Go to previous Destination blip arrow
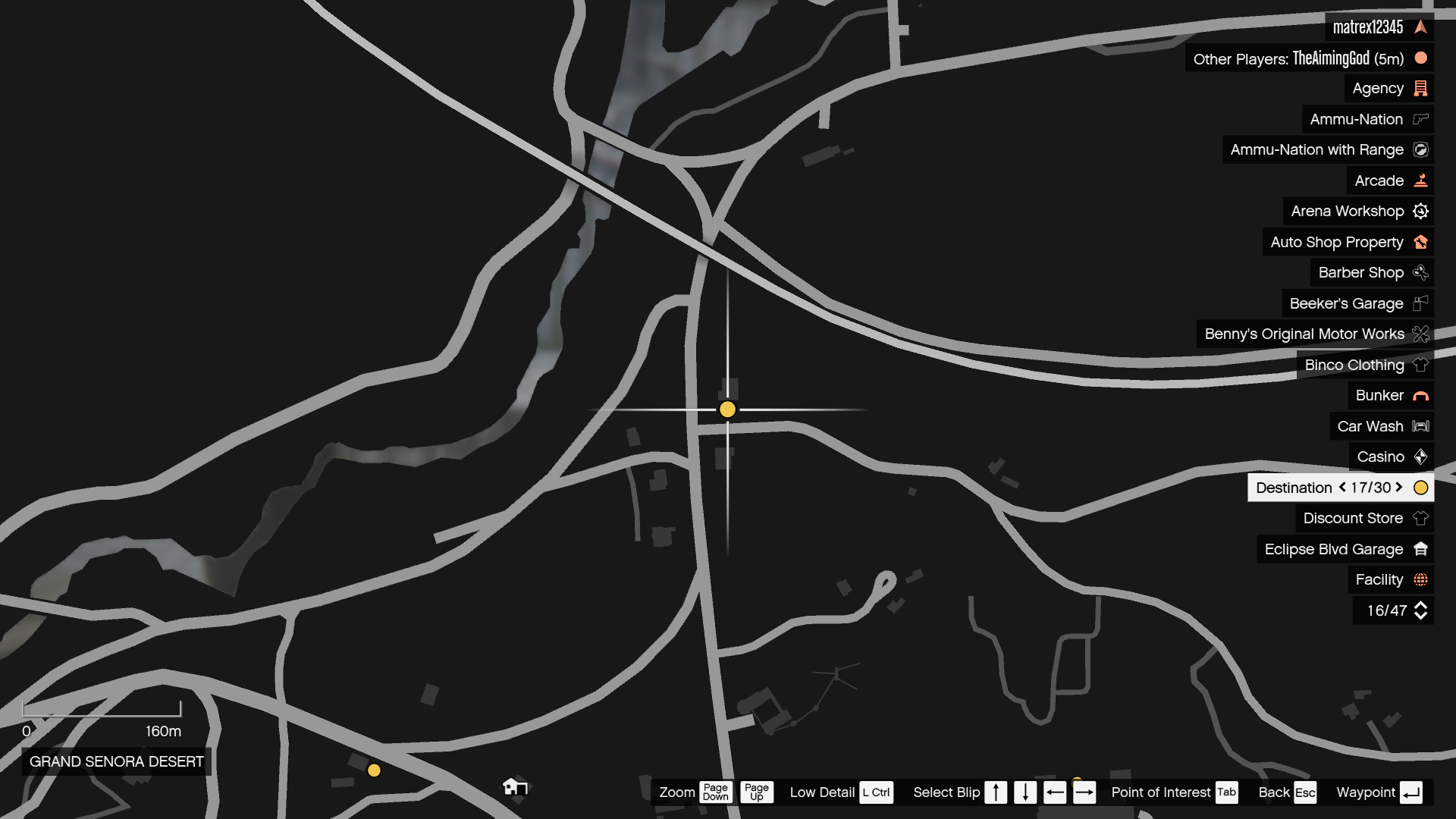The width and height of the screenshot is (1456, 819). coord(1342,487)
